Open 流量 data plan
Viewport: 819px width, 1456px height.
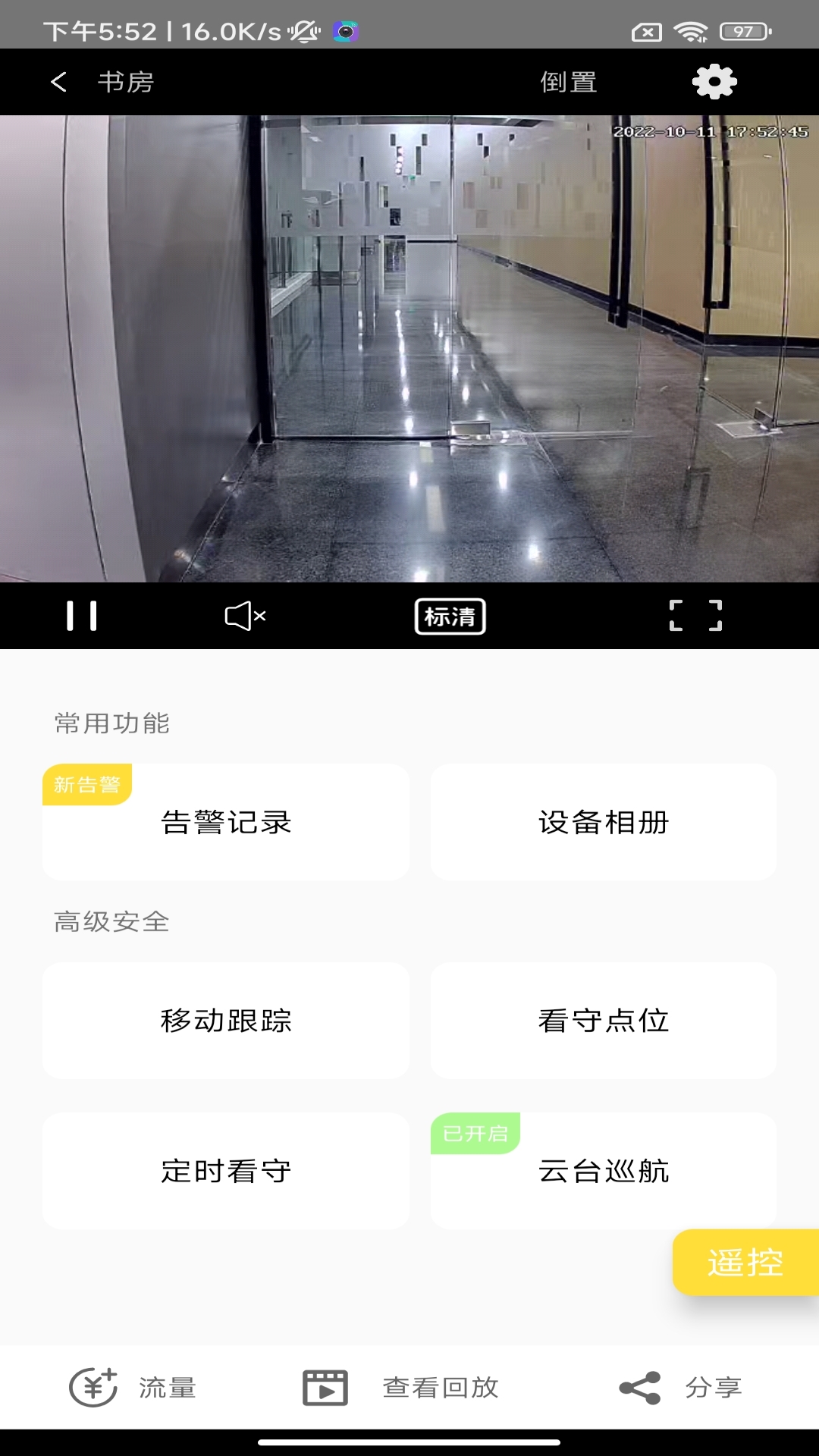(133, 1388)
